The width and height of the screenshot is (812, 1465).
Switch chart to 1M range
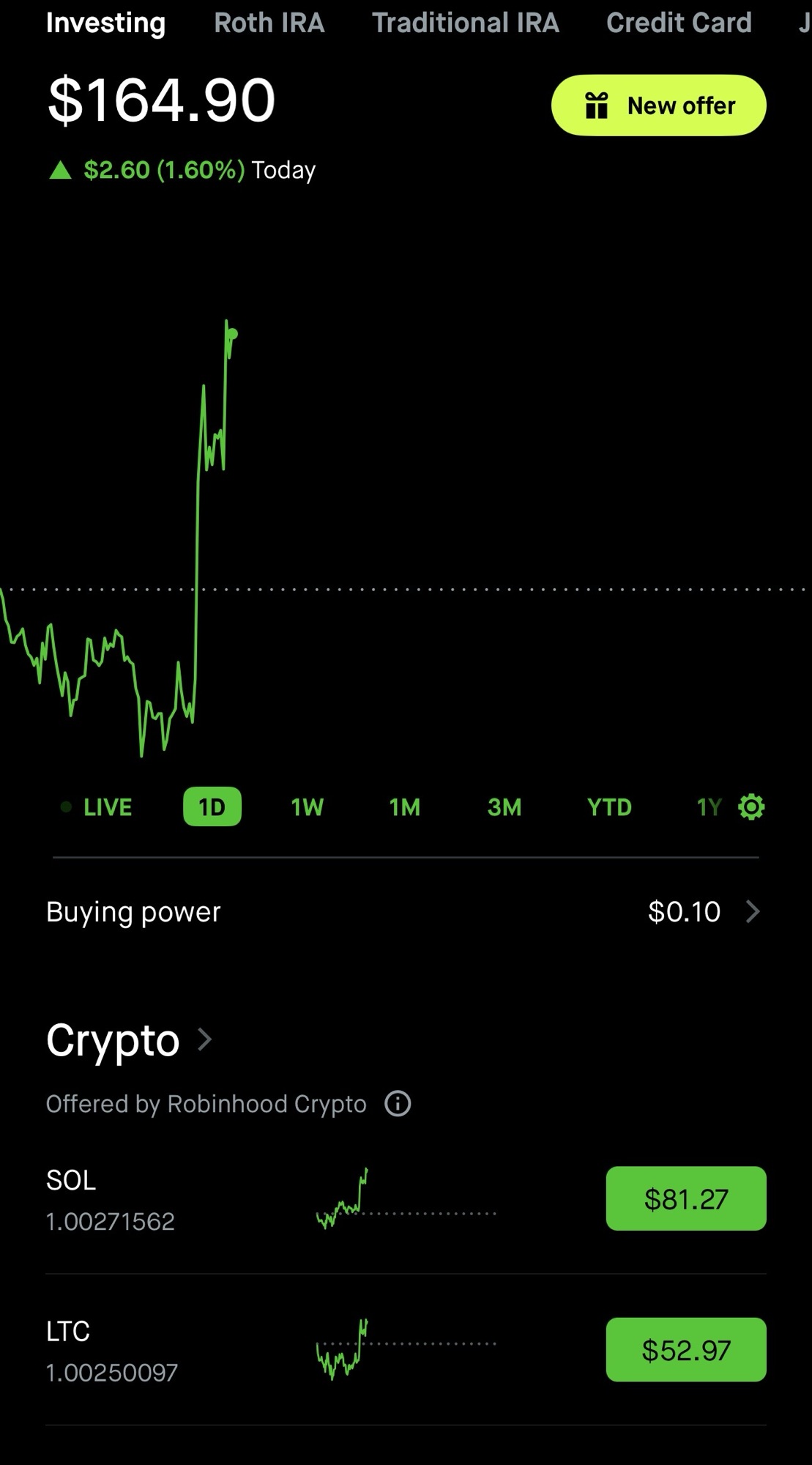tap(404, 807)
